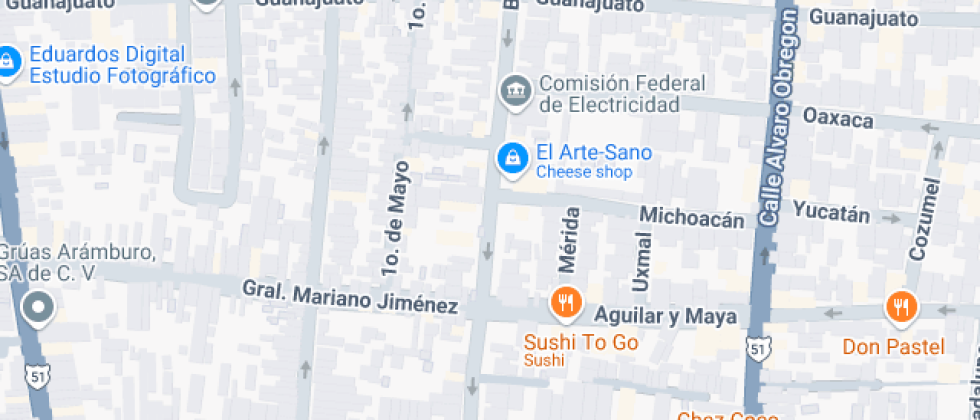Screen dimensions: 980x420
Task: Open the Grúas Arámburo location pin
Action: (x=40, y=309)
